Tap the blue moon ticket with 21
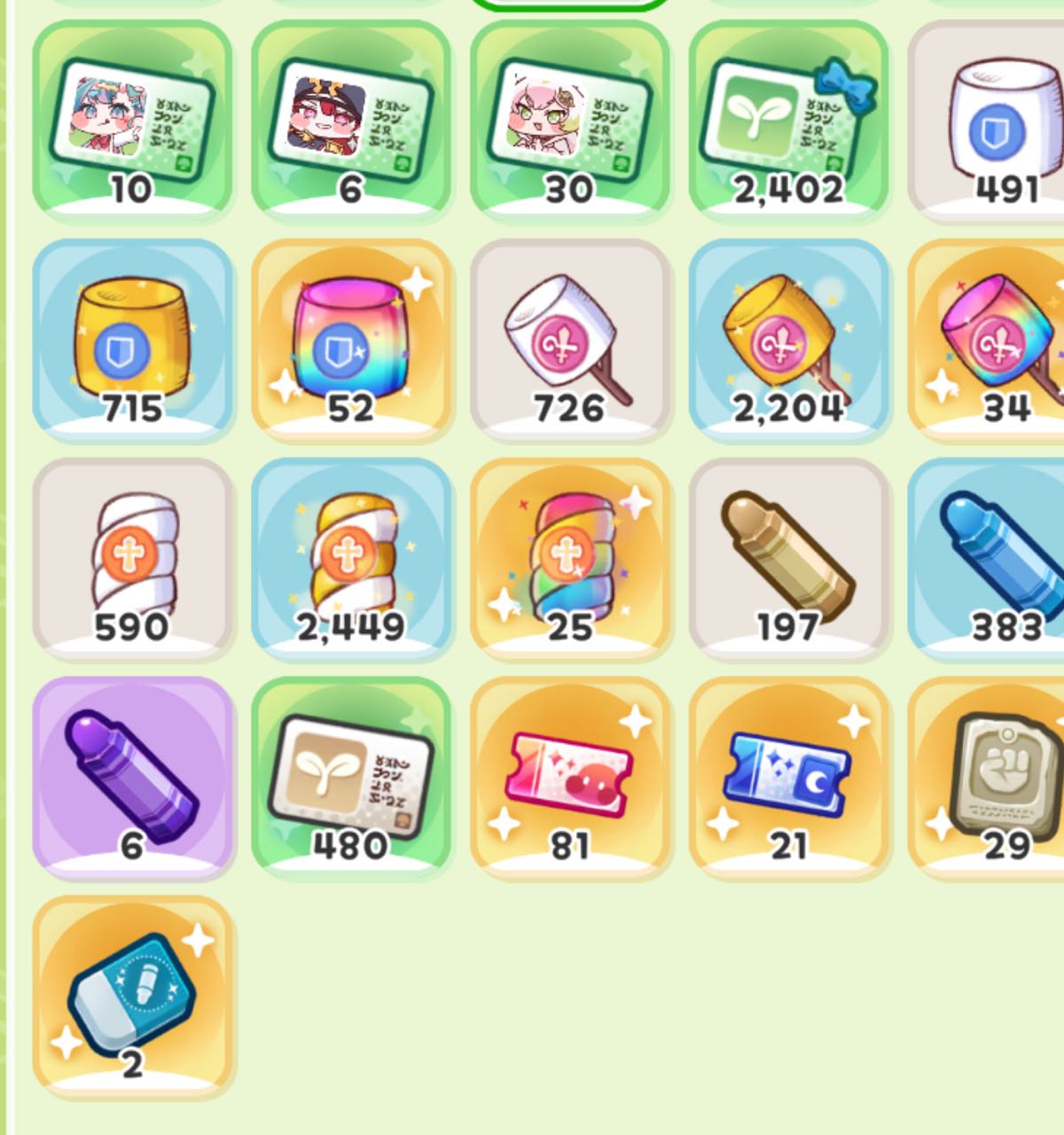The height and width of the screenshot is (1135, 1064). [788, 778]
